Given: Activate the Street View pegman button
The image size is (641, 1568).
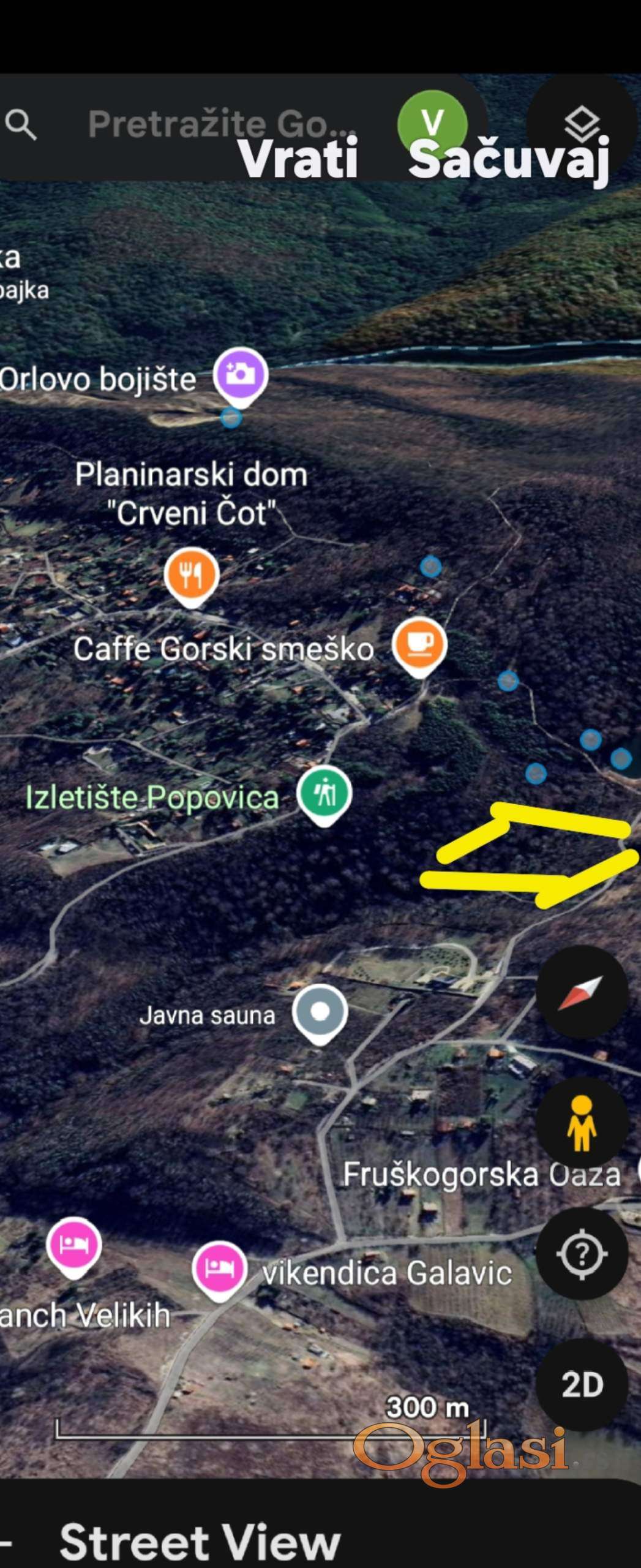Looking at the screenshot, I should tap(581, 1123).
